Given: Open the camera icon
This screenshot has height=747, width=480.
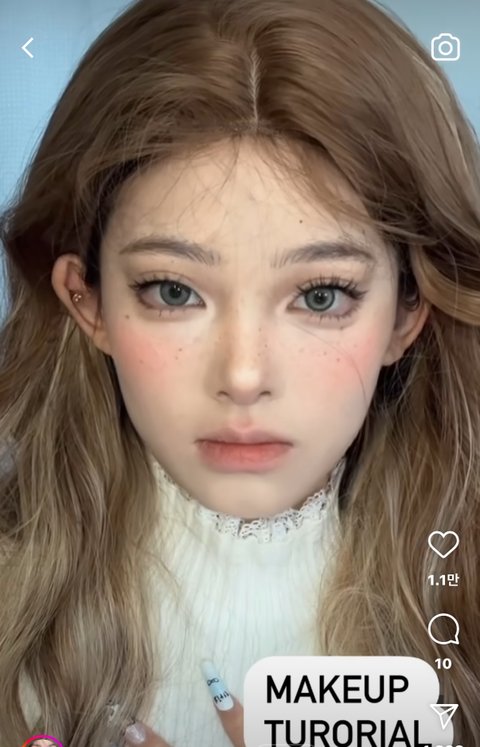Looking at the screenshot, I should coord(445,47).
